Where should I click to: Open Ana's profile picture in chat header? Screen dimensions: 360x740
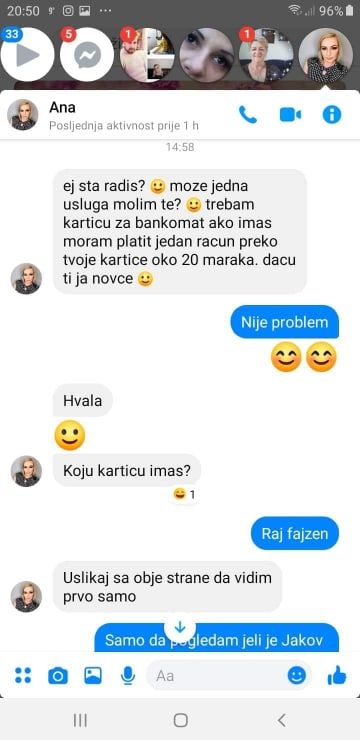click(x=23, y=115)
